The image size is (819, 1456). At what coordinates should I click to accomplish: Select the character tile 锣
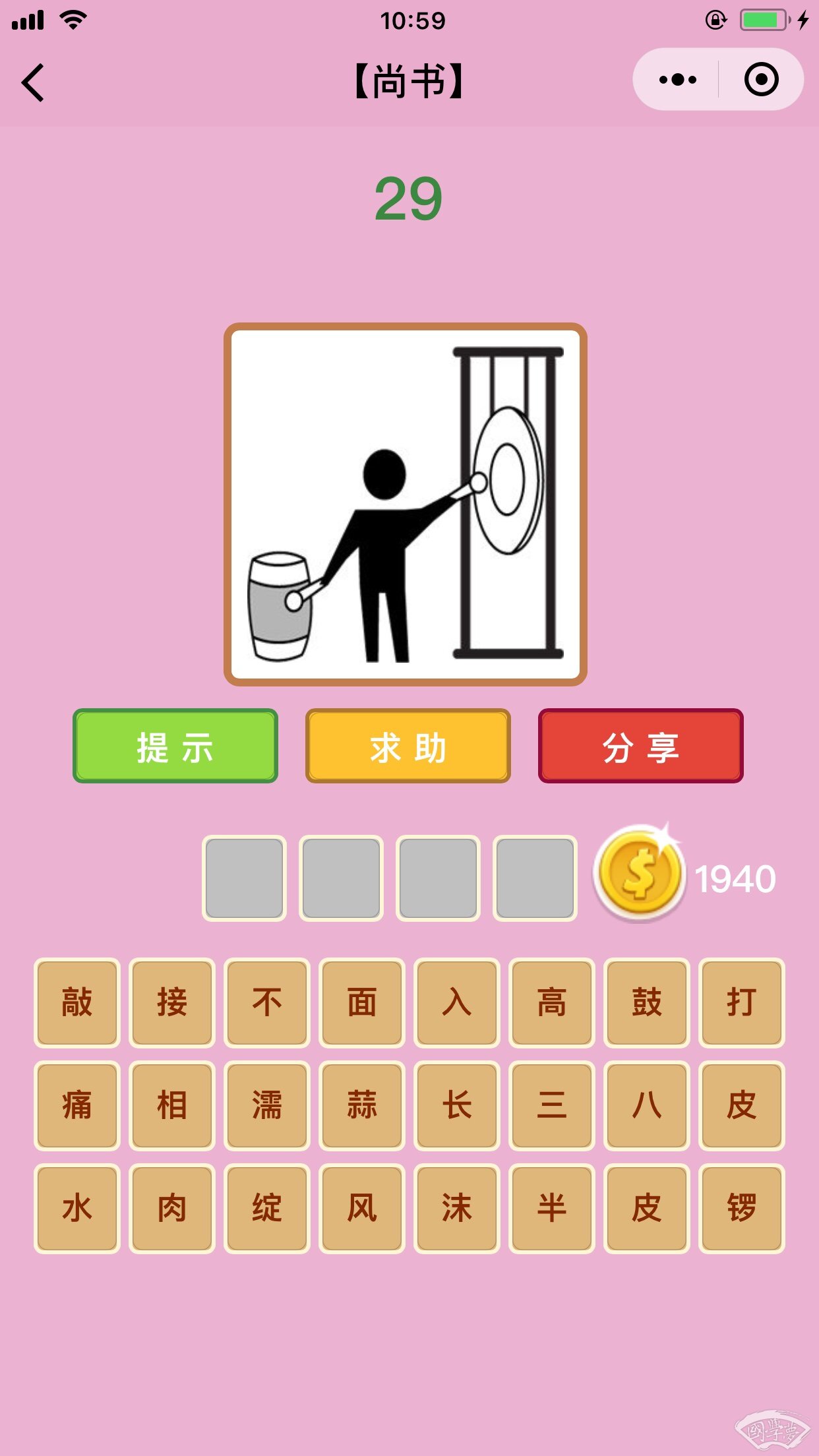741,1208
